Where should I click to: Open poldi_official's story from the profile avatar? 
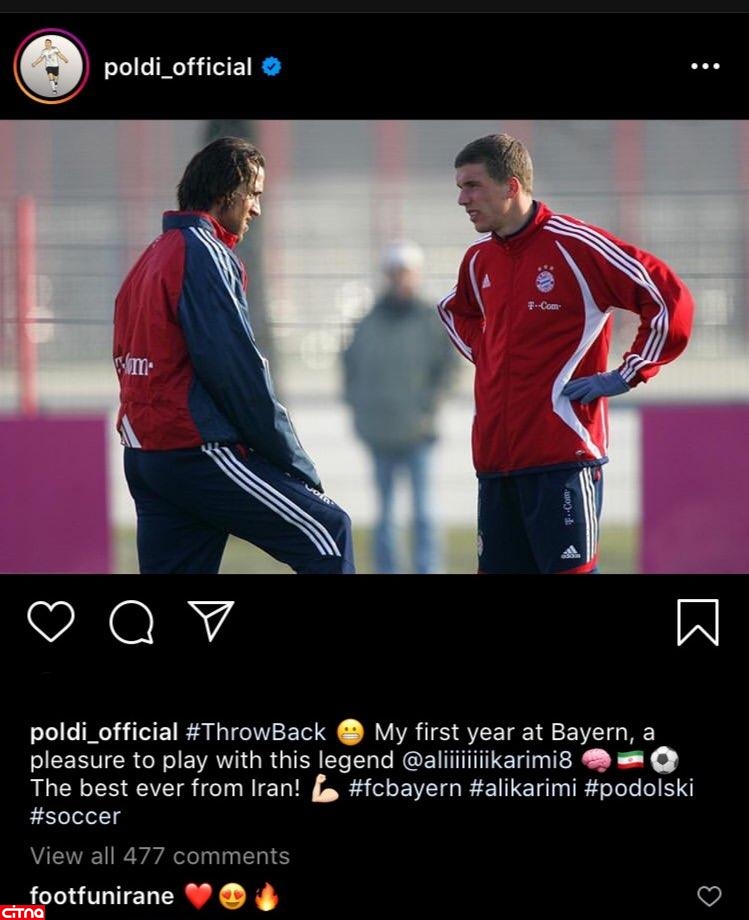(x=51, y=66)
